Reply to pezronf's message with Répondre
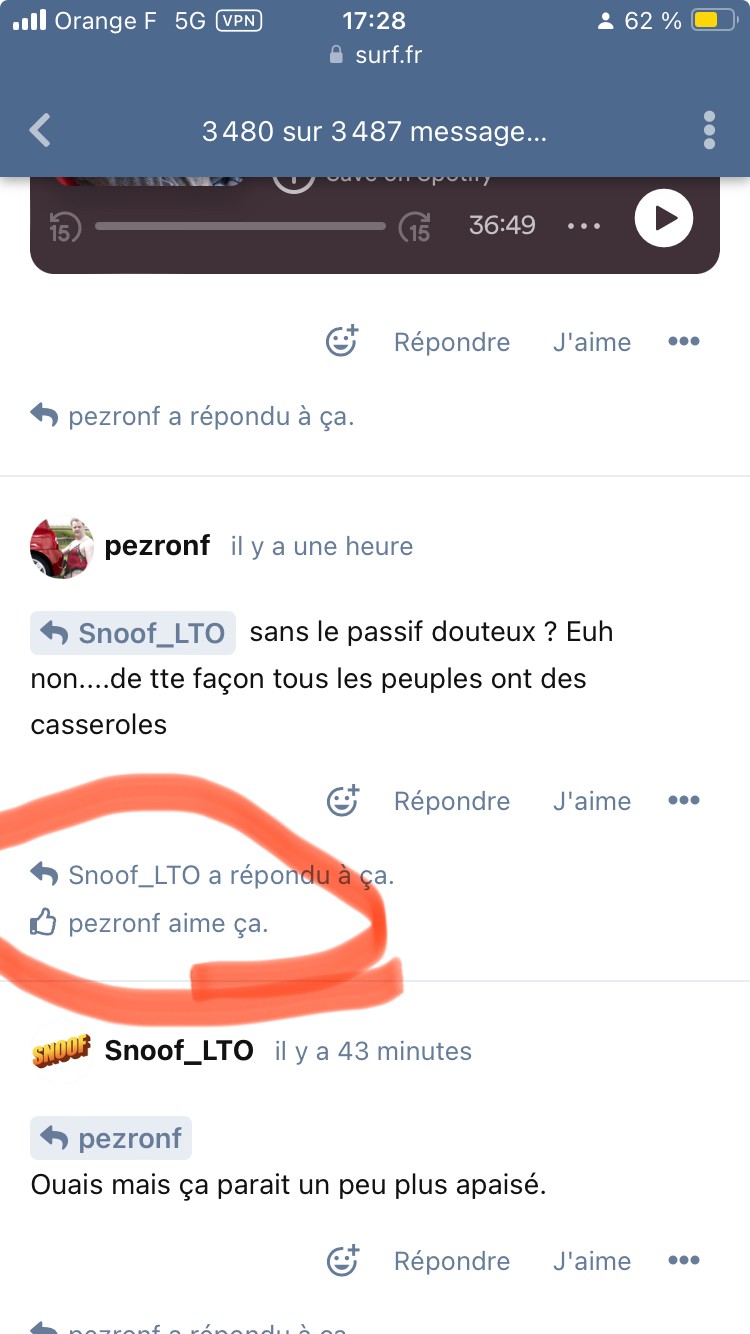This screenshot has width=750, height=1334. coord(451,801)
